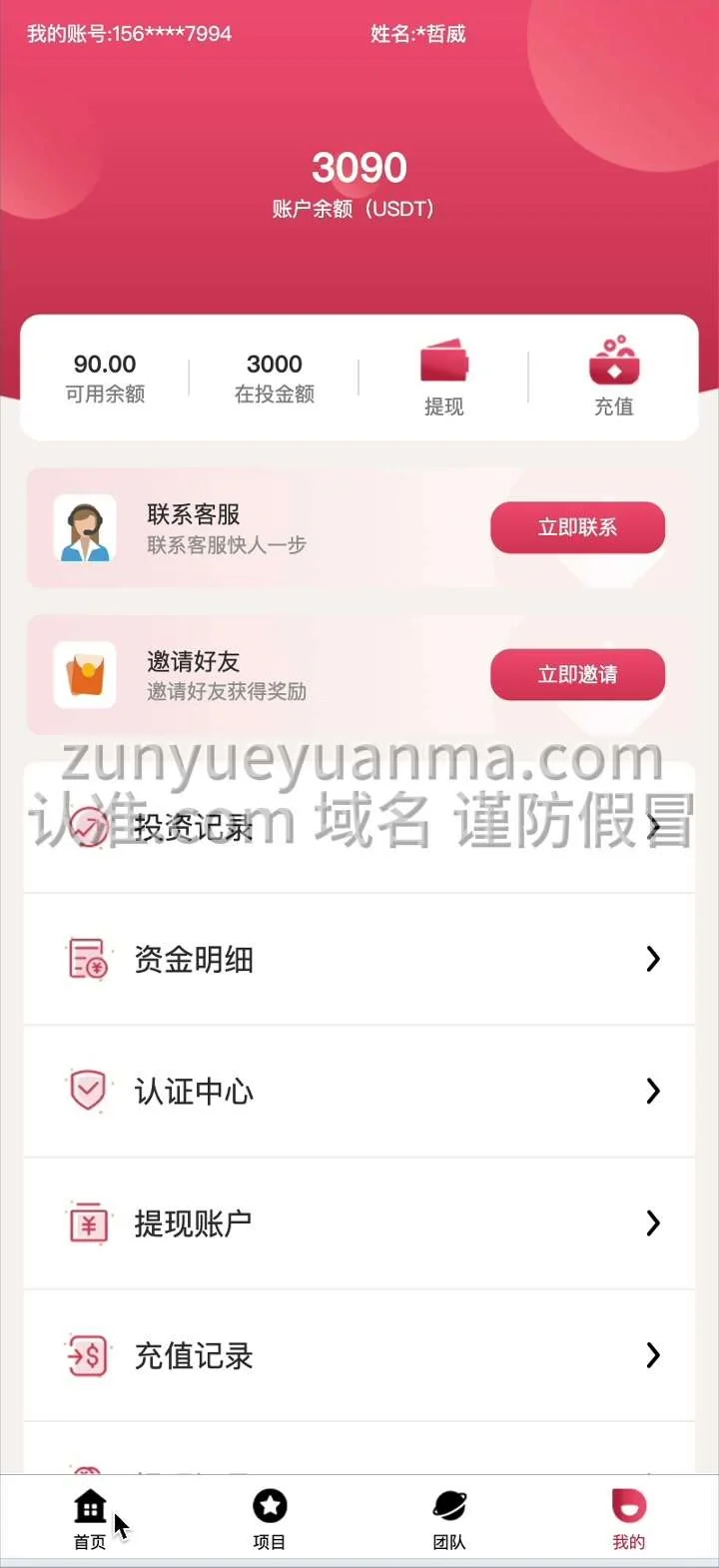This screenshot has width=719, height=1568.
Task: Tap the 立即邀请 button
Action: [577, 675]
